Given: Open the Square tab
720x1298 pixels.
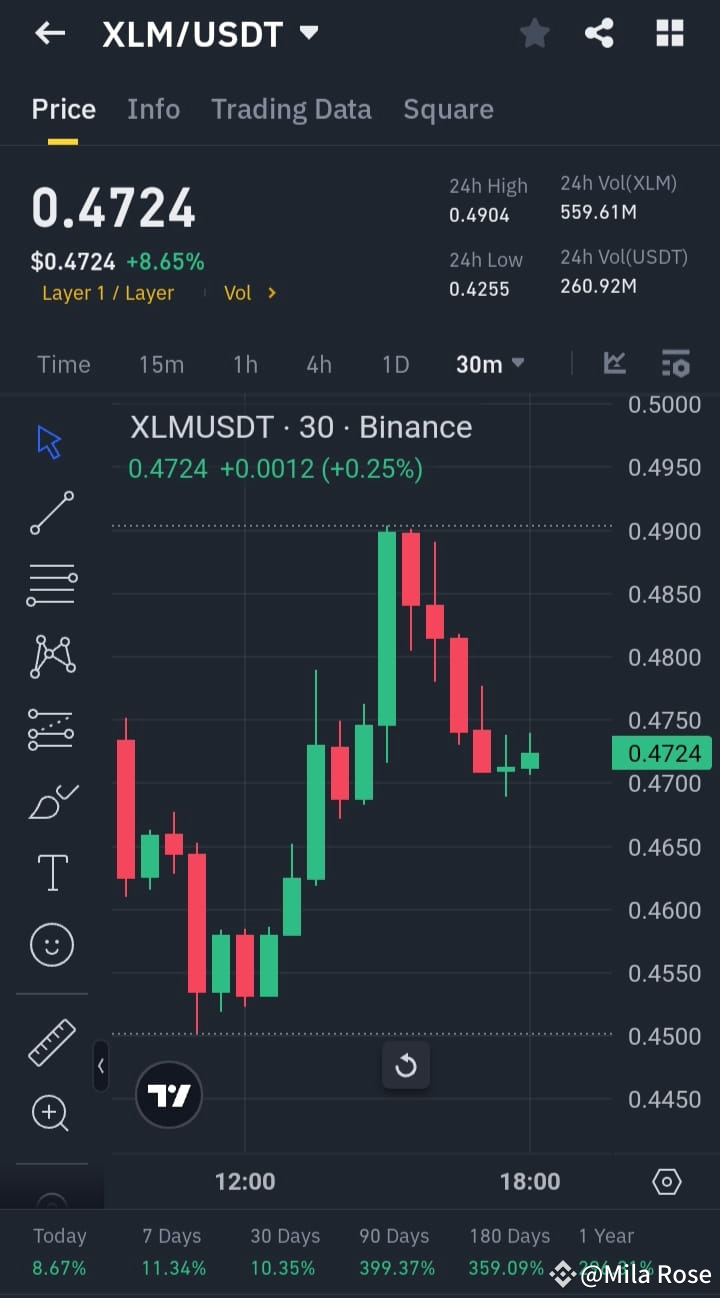Looking at the screenshot, I should [448, 108].
